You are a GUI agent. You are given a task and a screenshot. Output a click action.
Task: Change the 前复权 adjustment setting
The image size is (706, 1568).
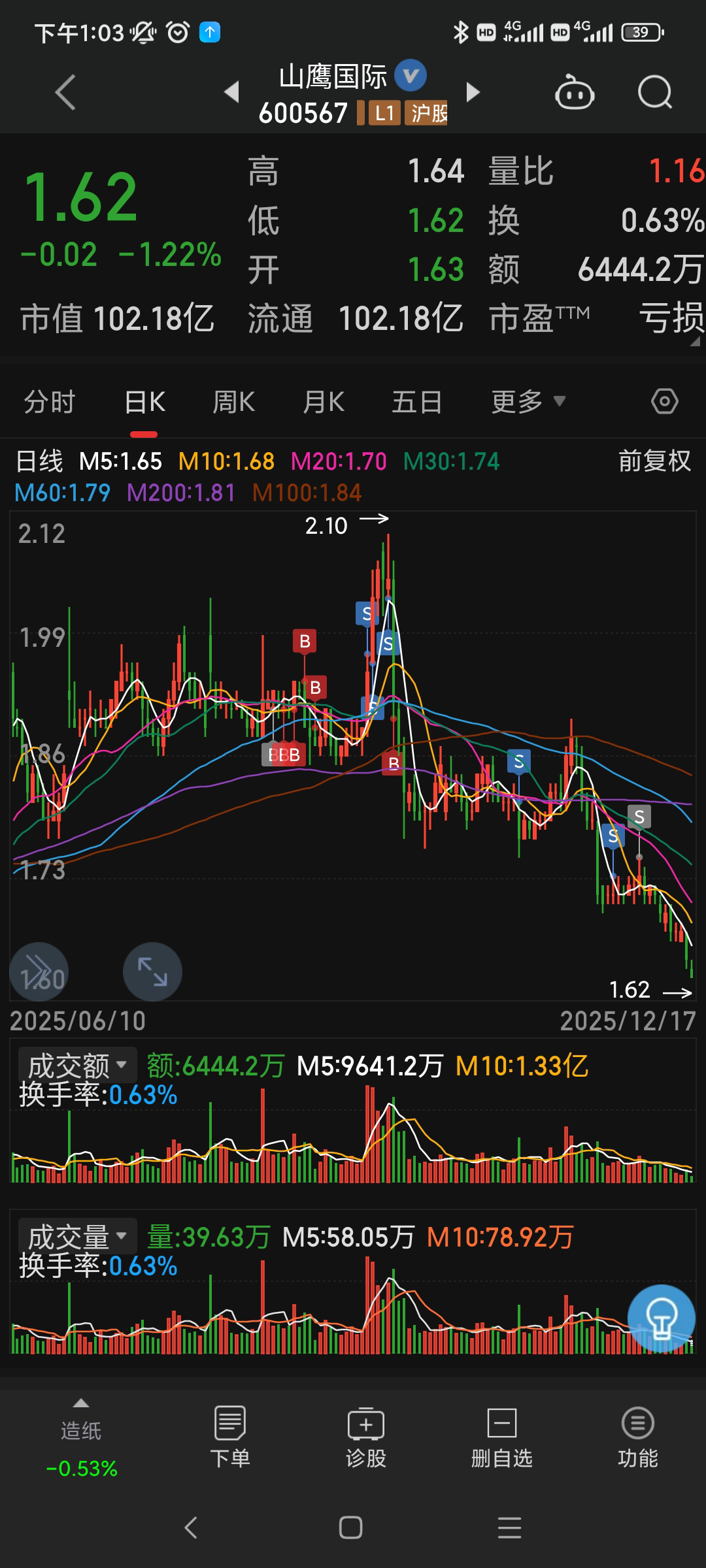(x=654, y=461)
